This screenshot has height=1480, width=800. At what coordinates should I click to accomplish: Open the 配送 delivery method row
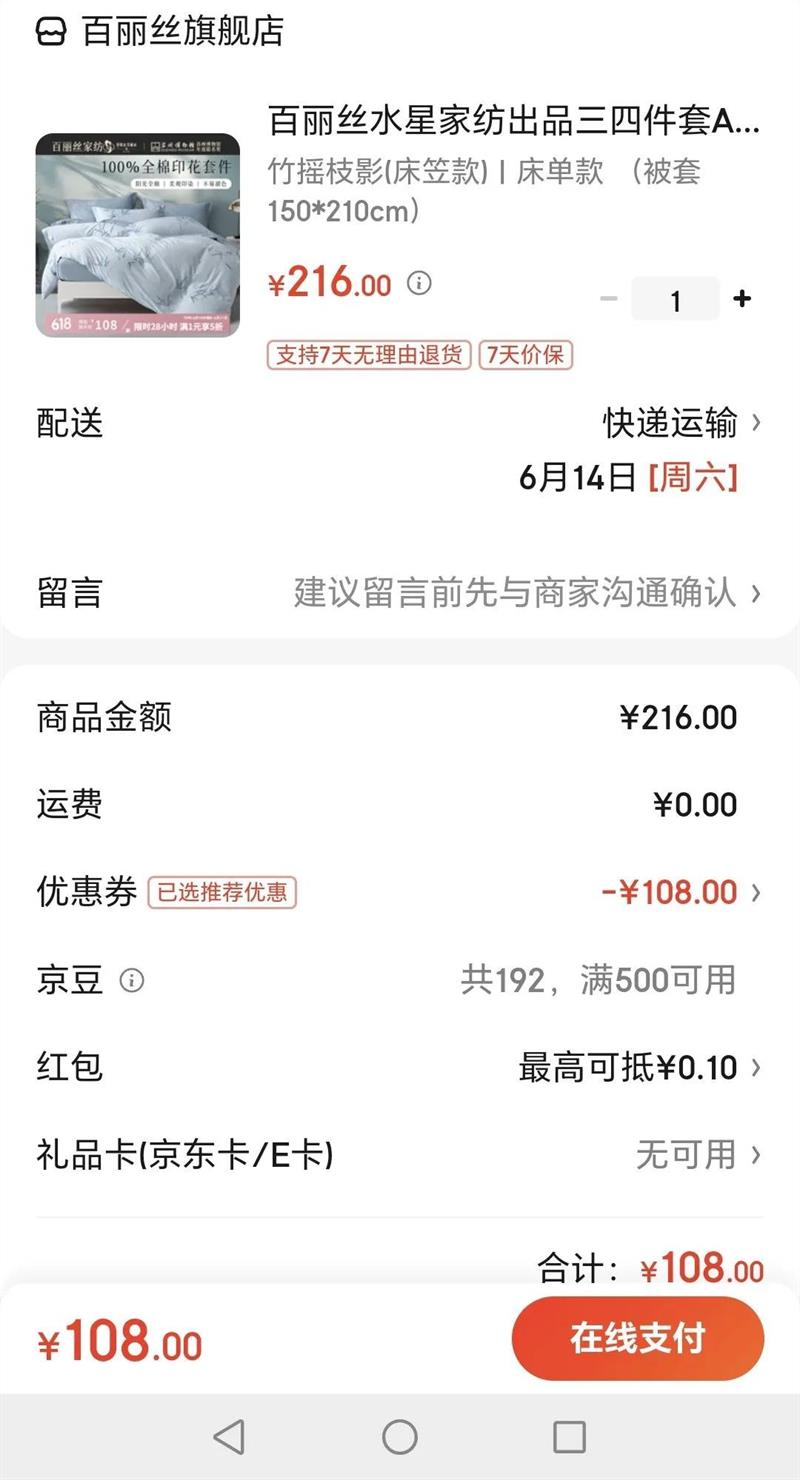coord(682,423)
